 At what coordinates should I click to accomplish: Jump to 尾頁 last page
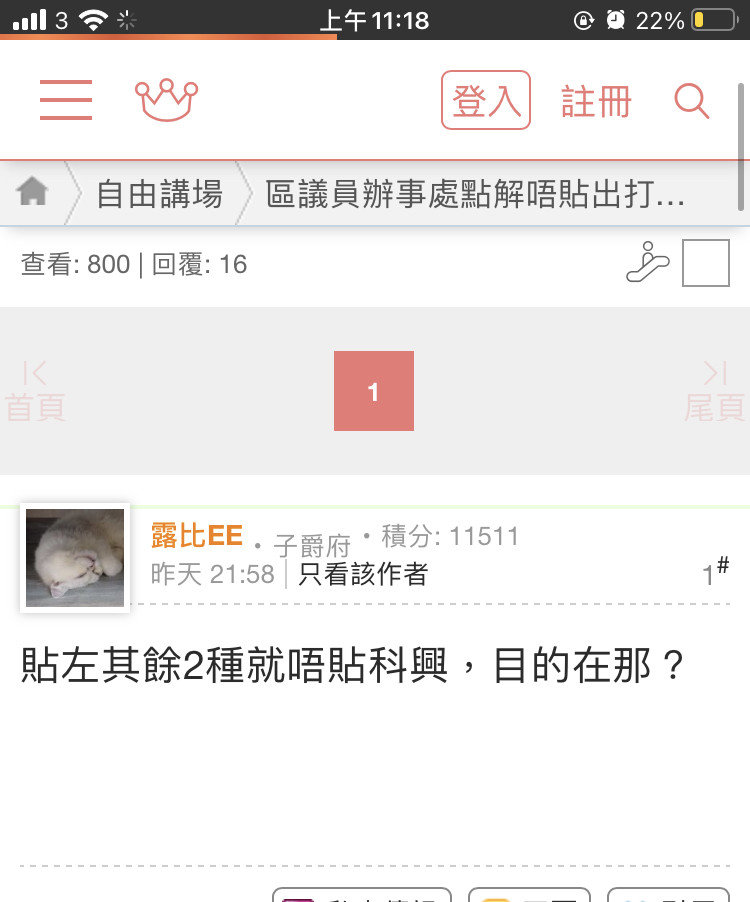coord(714,391)
